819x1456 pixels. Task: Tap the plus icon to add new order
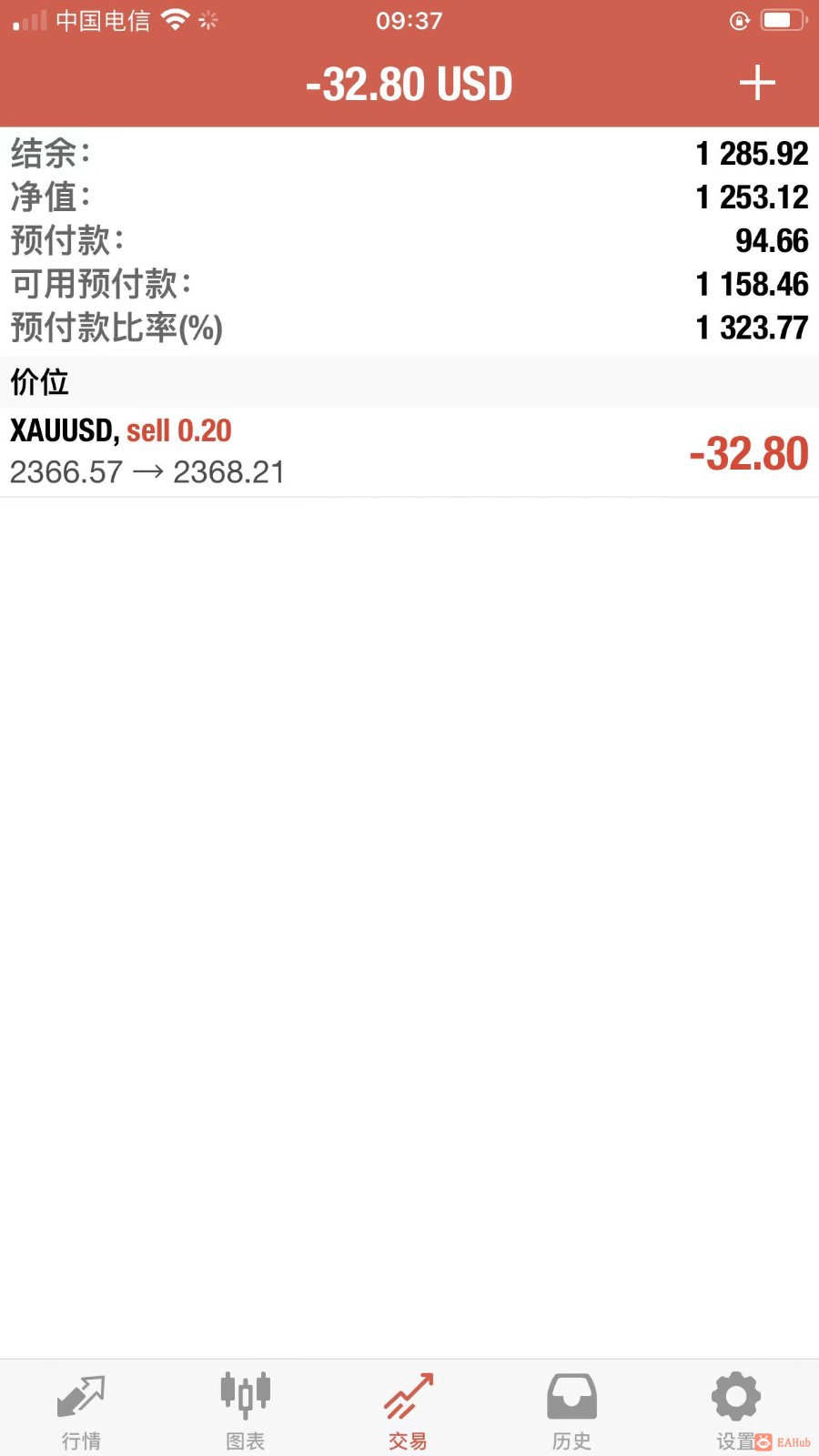[756, 83]
